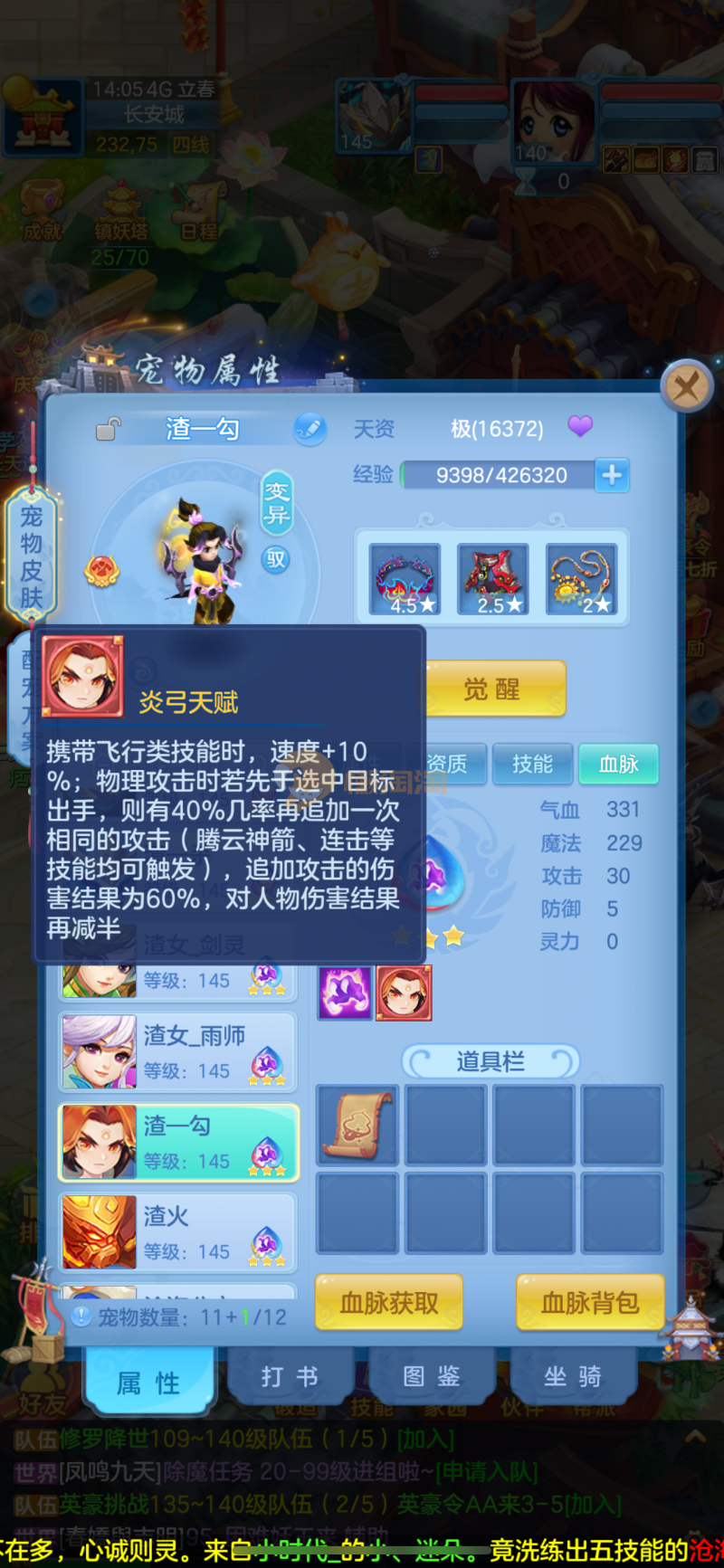The height and width of the screenshot is (1568, 724).
Task: Switch to the 坐骑 bottom tab
Action: pos(572,1377)
